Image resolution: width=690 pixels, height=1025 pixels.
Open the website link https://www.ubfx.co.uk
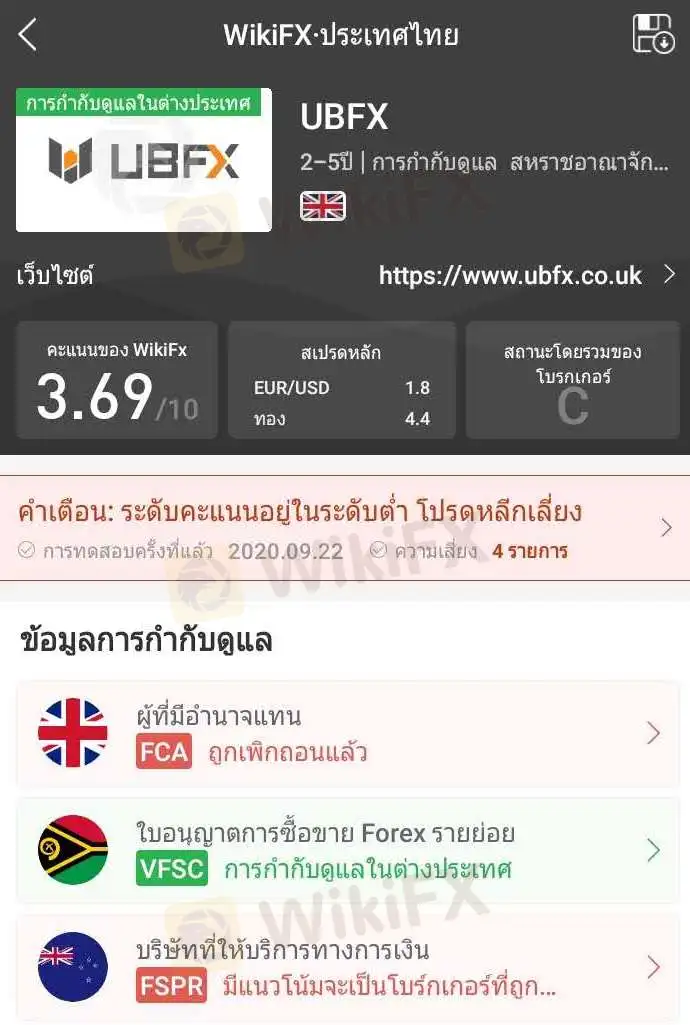pos(510,276)
